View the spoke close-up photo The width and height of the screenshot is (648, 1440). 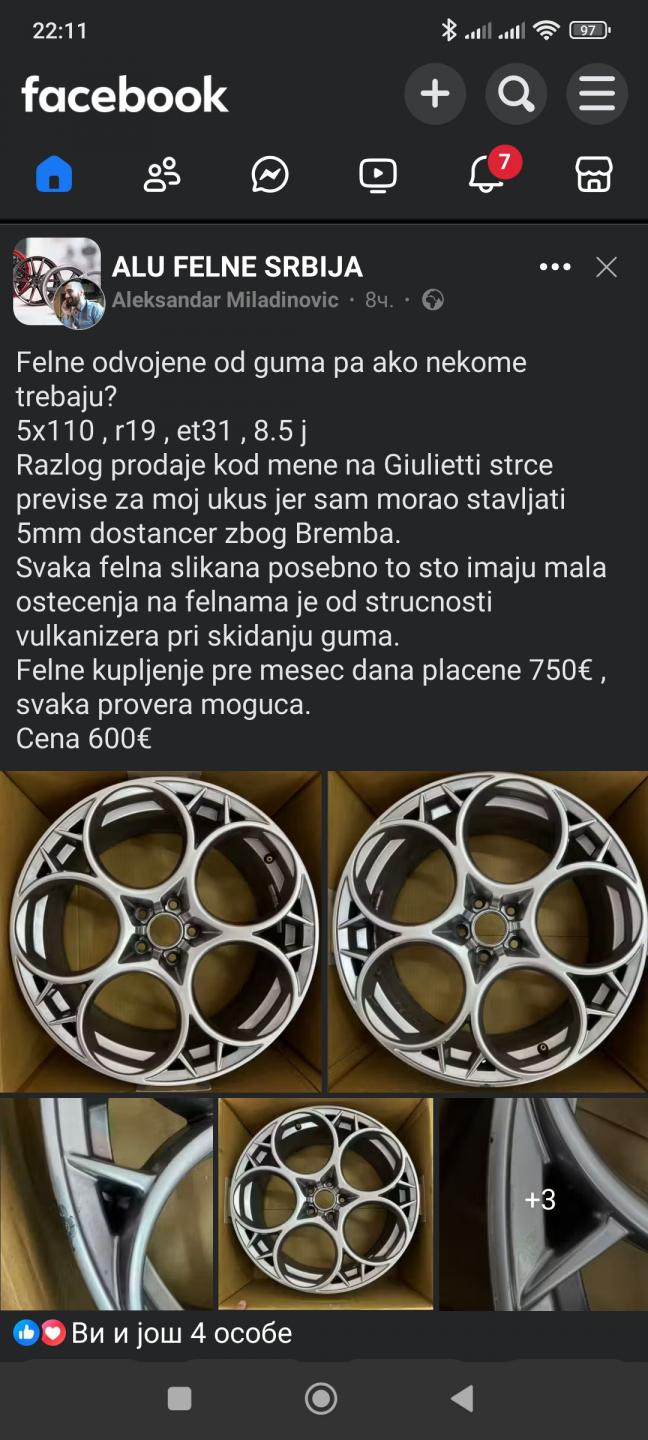106,1204
